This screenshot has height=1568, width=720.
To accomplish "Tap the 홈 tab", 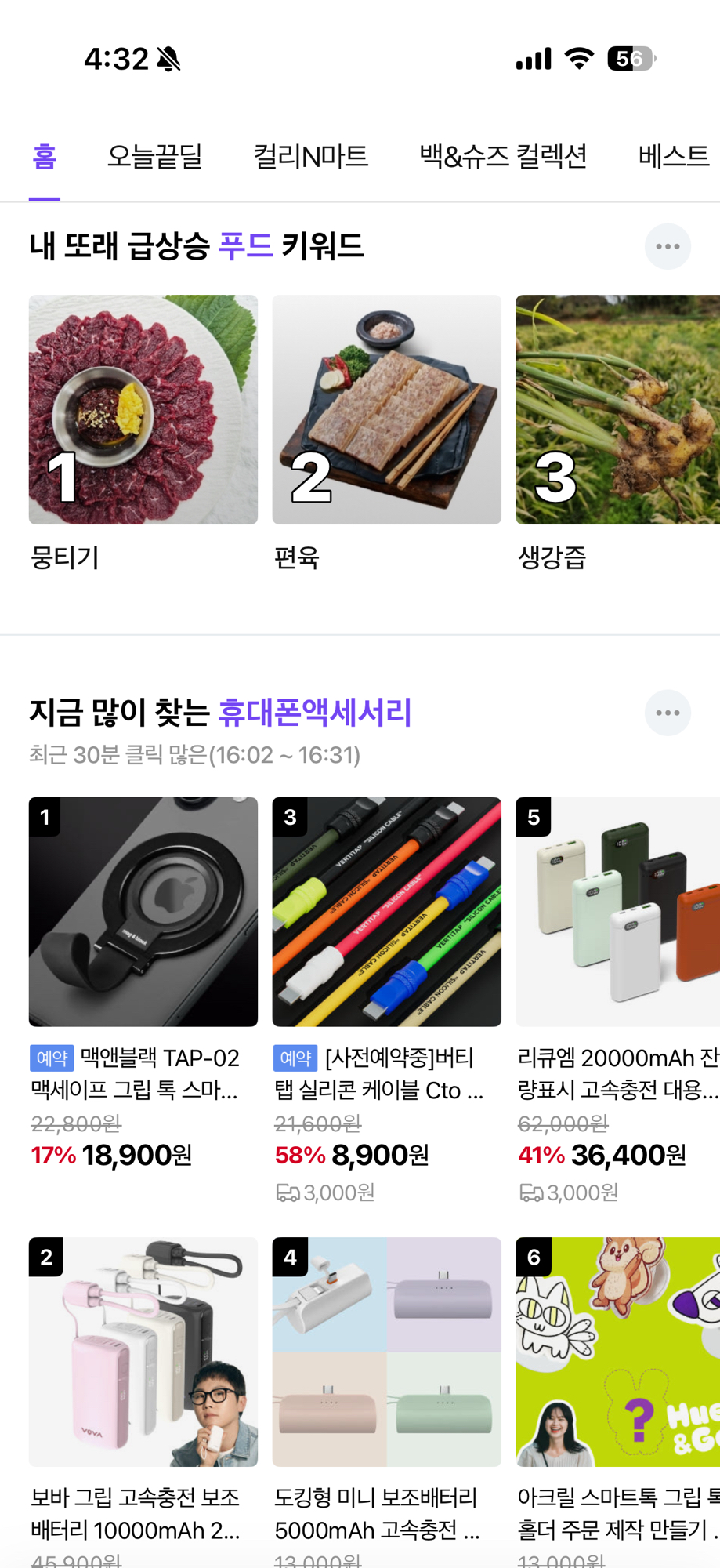I will click(x=45, y=157).
